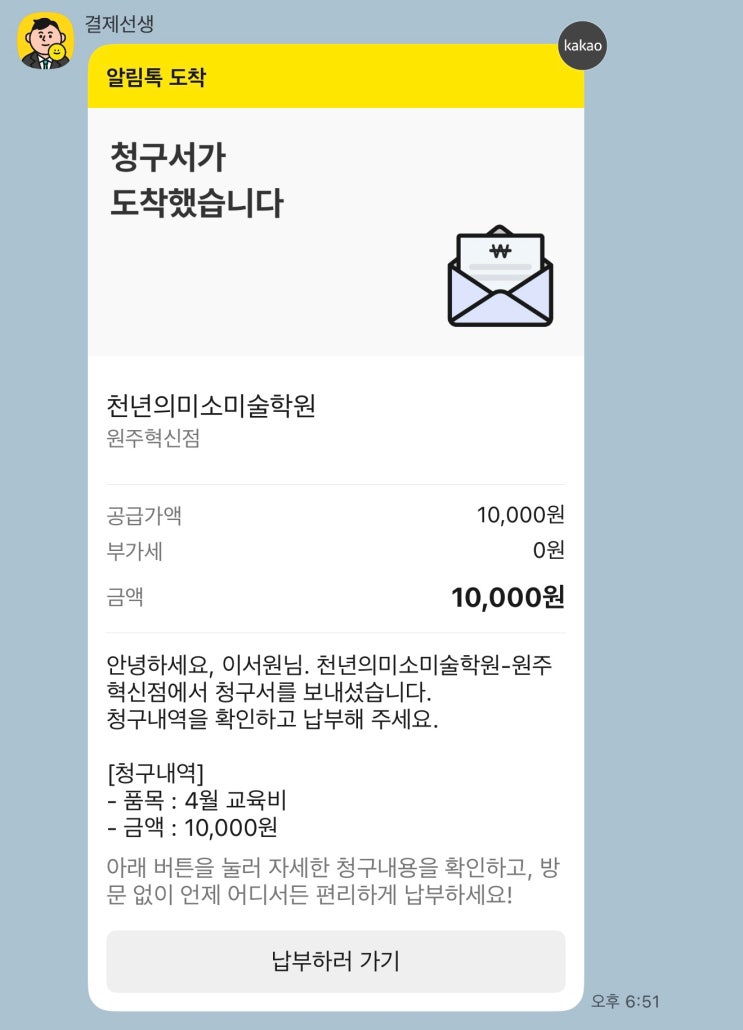
Task: Open 결제선생 sender profile picture
Action: tap(46, 42)
